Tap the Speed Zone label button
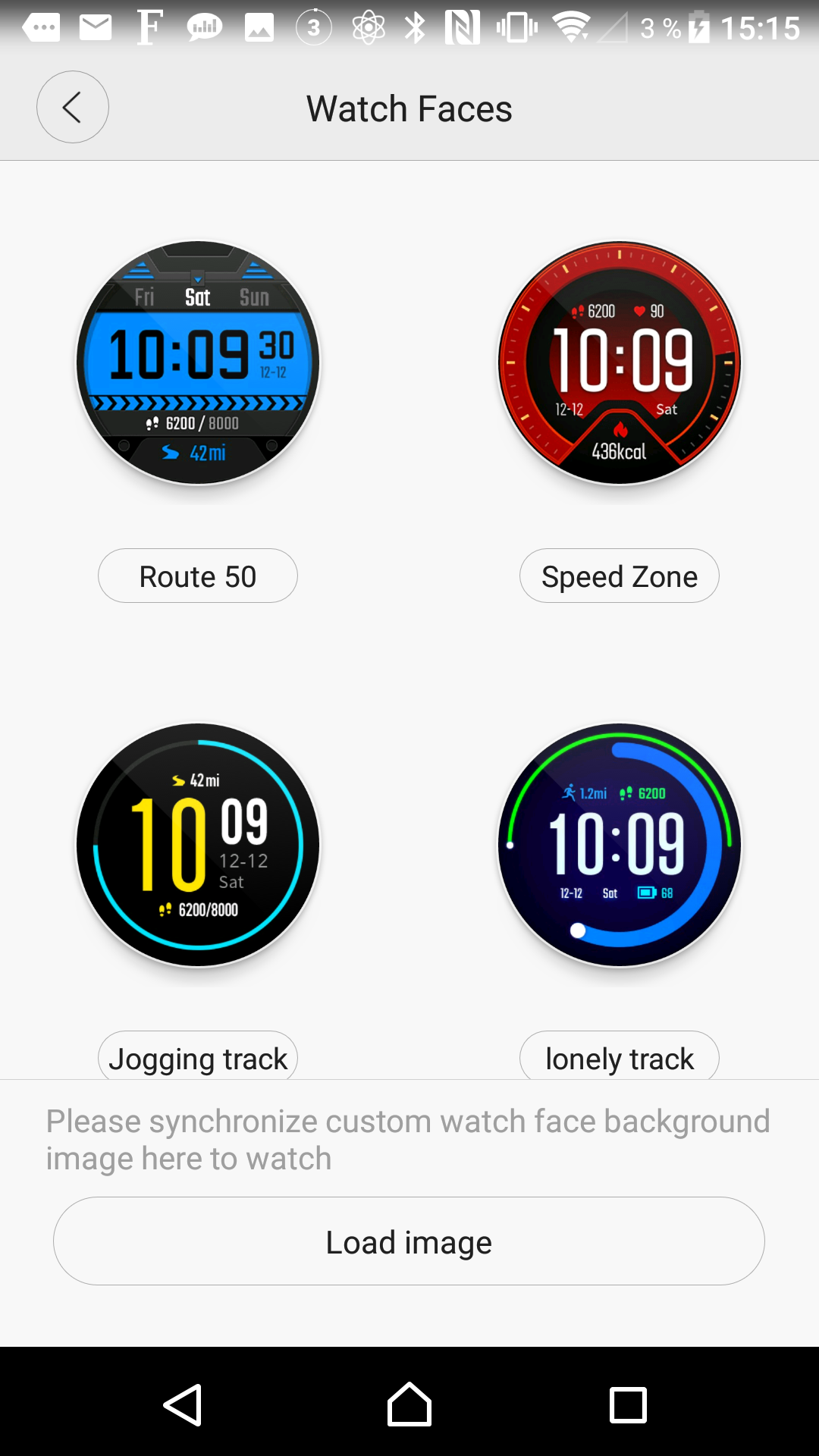Screen dimensions: 819x1456 [620, 576]
